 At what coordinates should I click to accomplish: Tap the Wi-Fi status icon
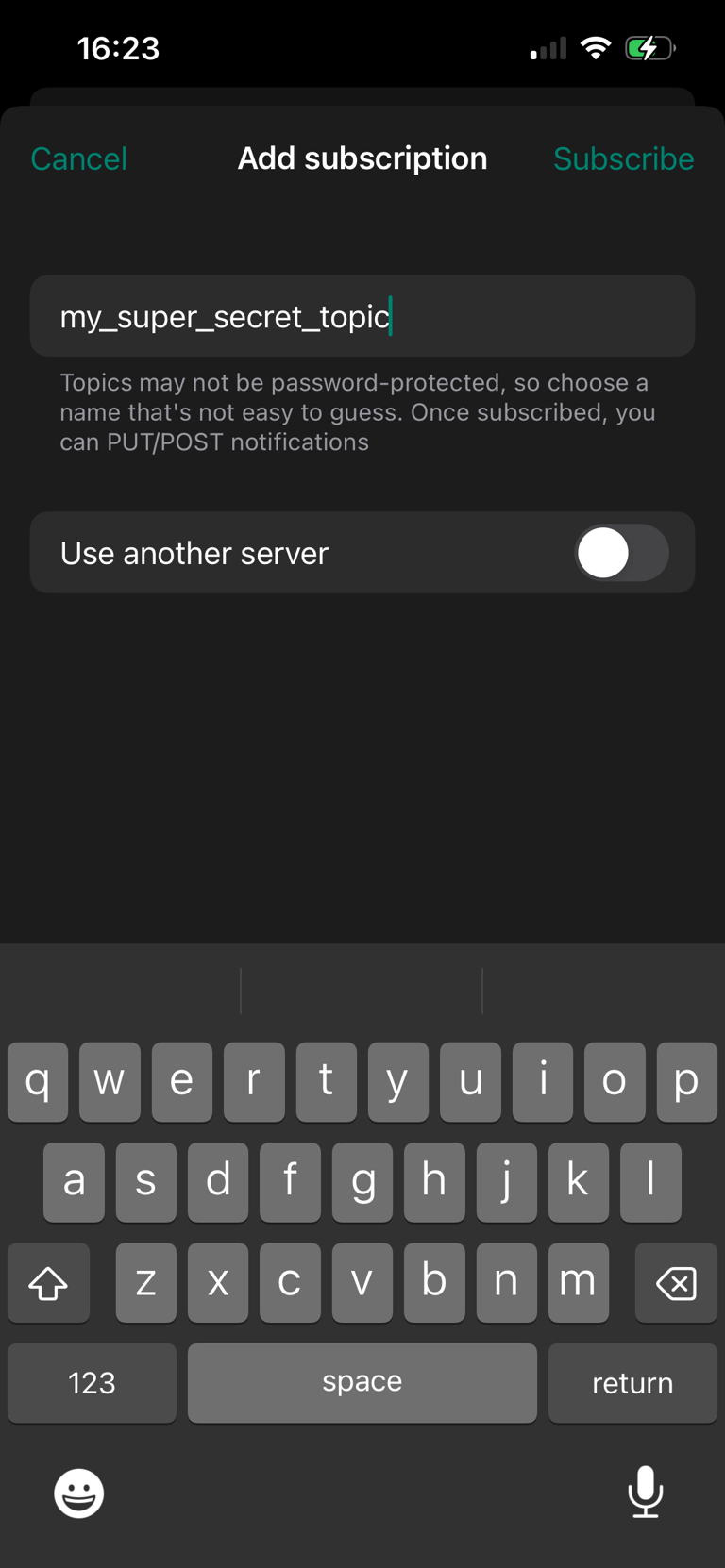pos(596,47)
